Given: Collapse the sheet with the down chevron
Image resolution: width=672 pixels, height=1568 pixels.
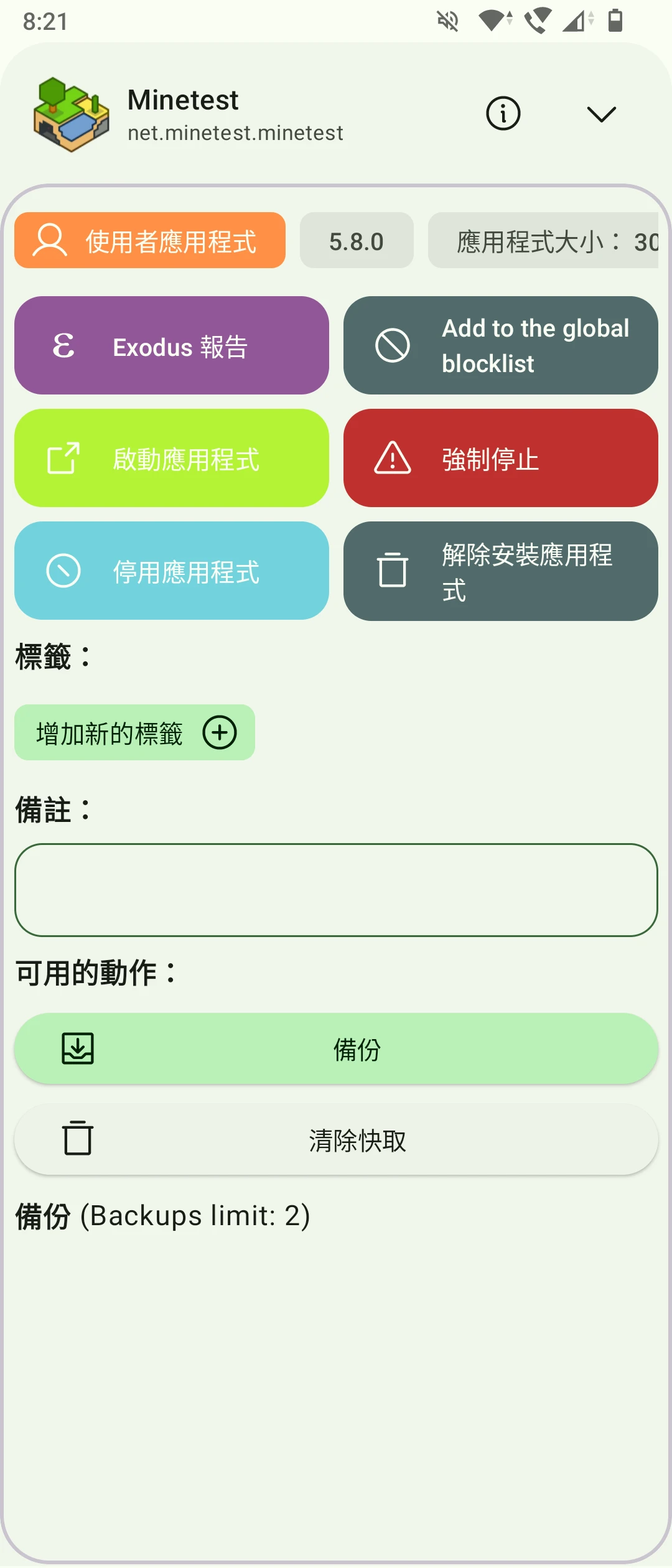Looking at the screenshot, I should pyautogui.click(x=601, y=114).
